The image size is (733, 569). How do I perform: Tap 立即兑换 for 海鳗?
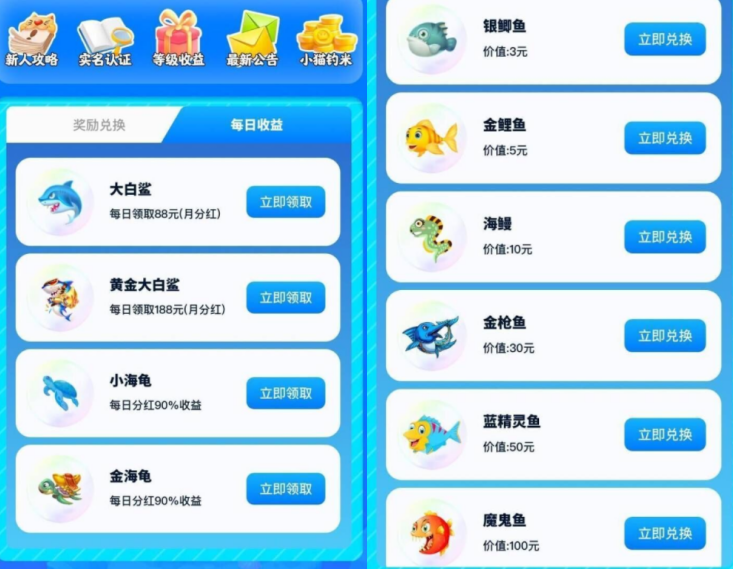(665, 237)
